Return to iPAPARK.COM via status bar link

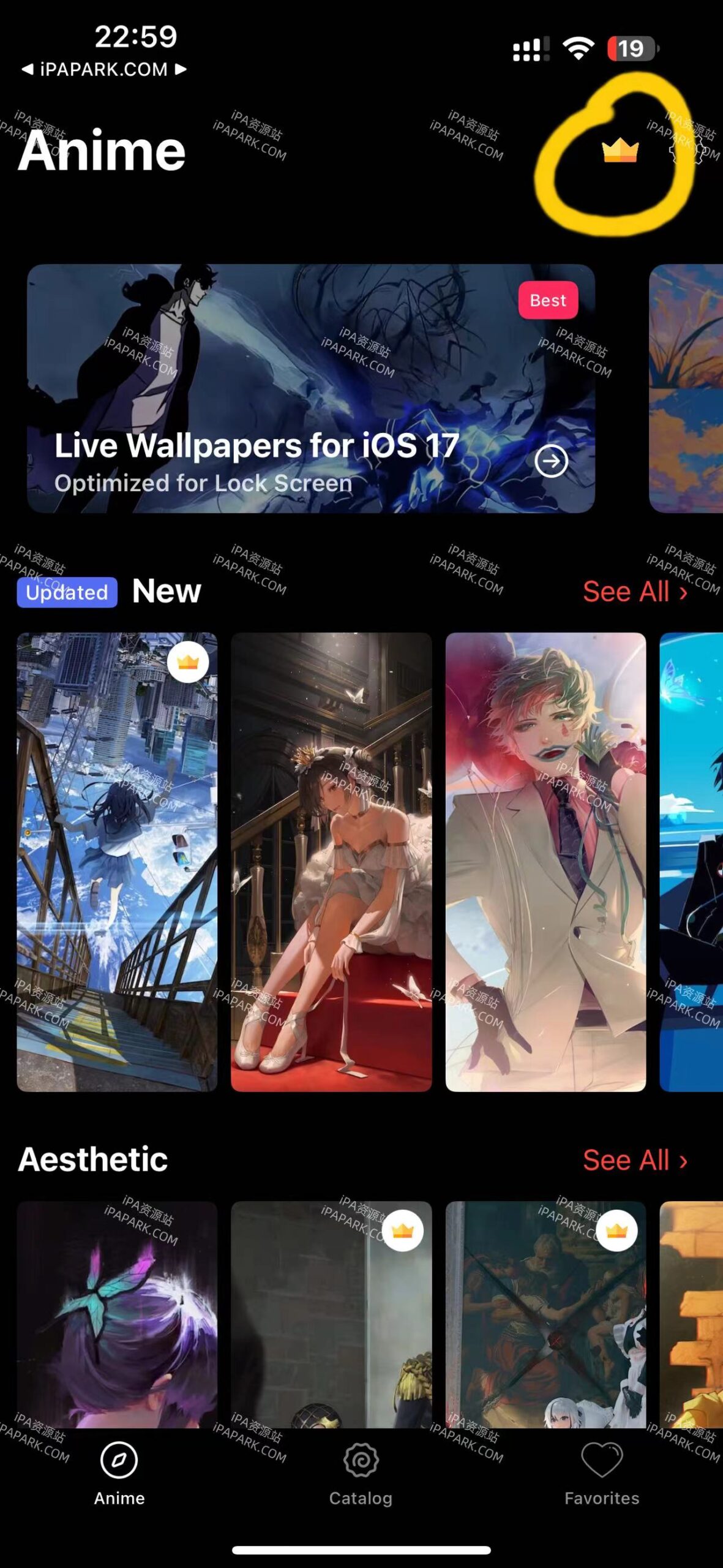(x=103, y=69)
